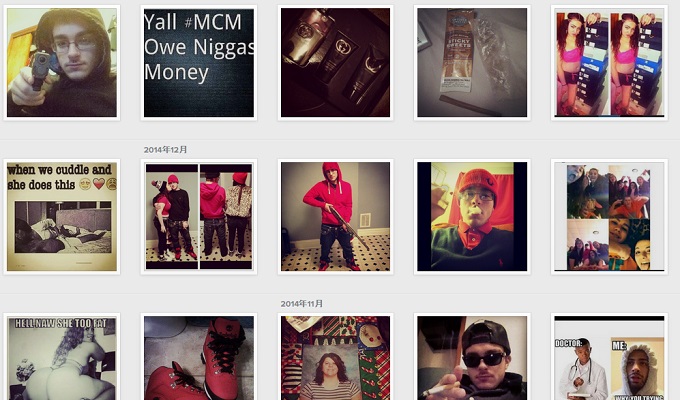Open the portrait with patterned border
Viewport: 680px width, 400px height.
click(x=335, y=360)
